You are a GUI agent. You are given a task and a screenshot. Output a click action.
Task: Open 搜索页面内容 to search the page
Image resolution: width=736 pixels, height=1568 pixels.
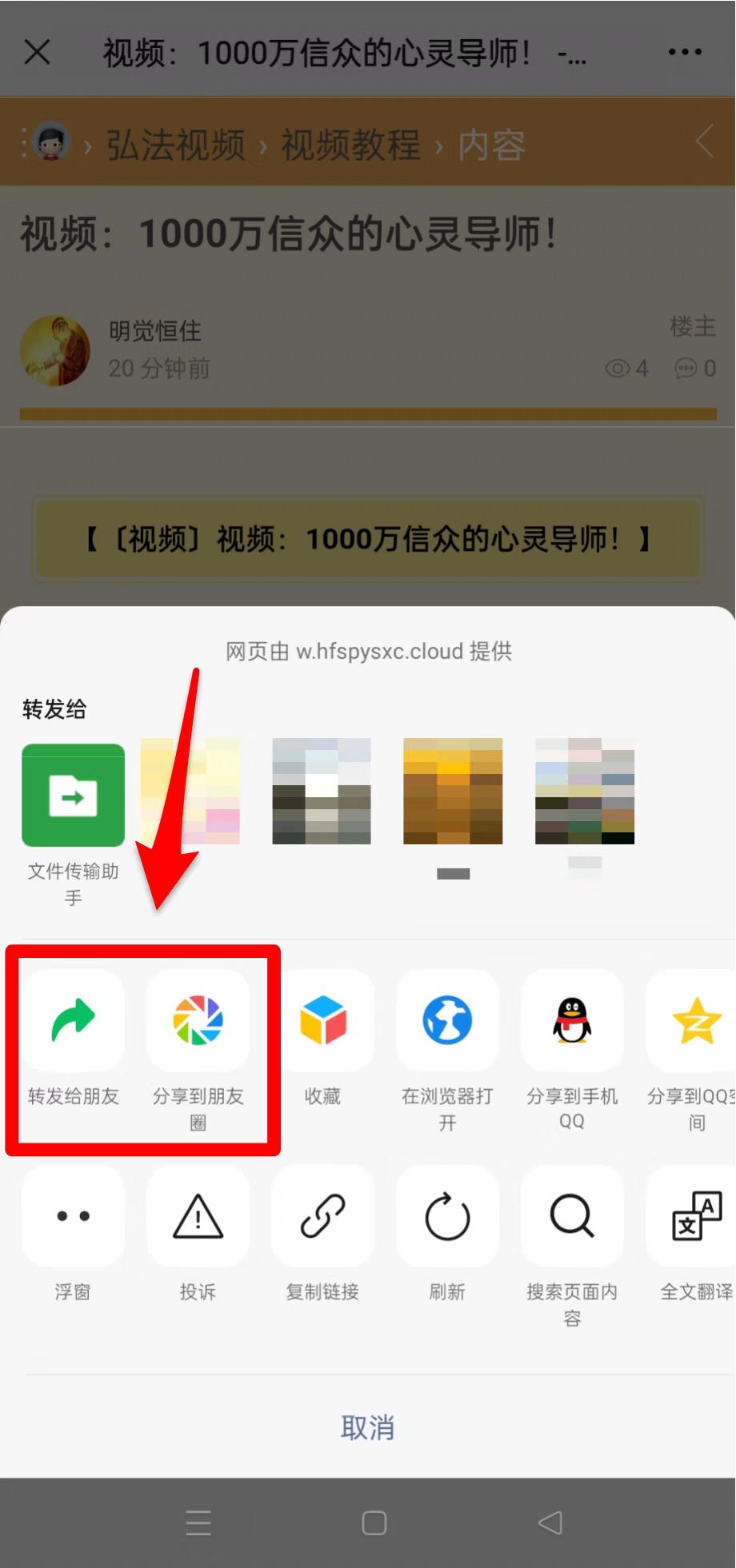pos(572,1216)
